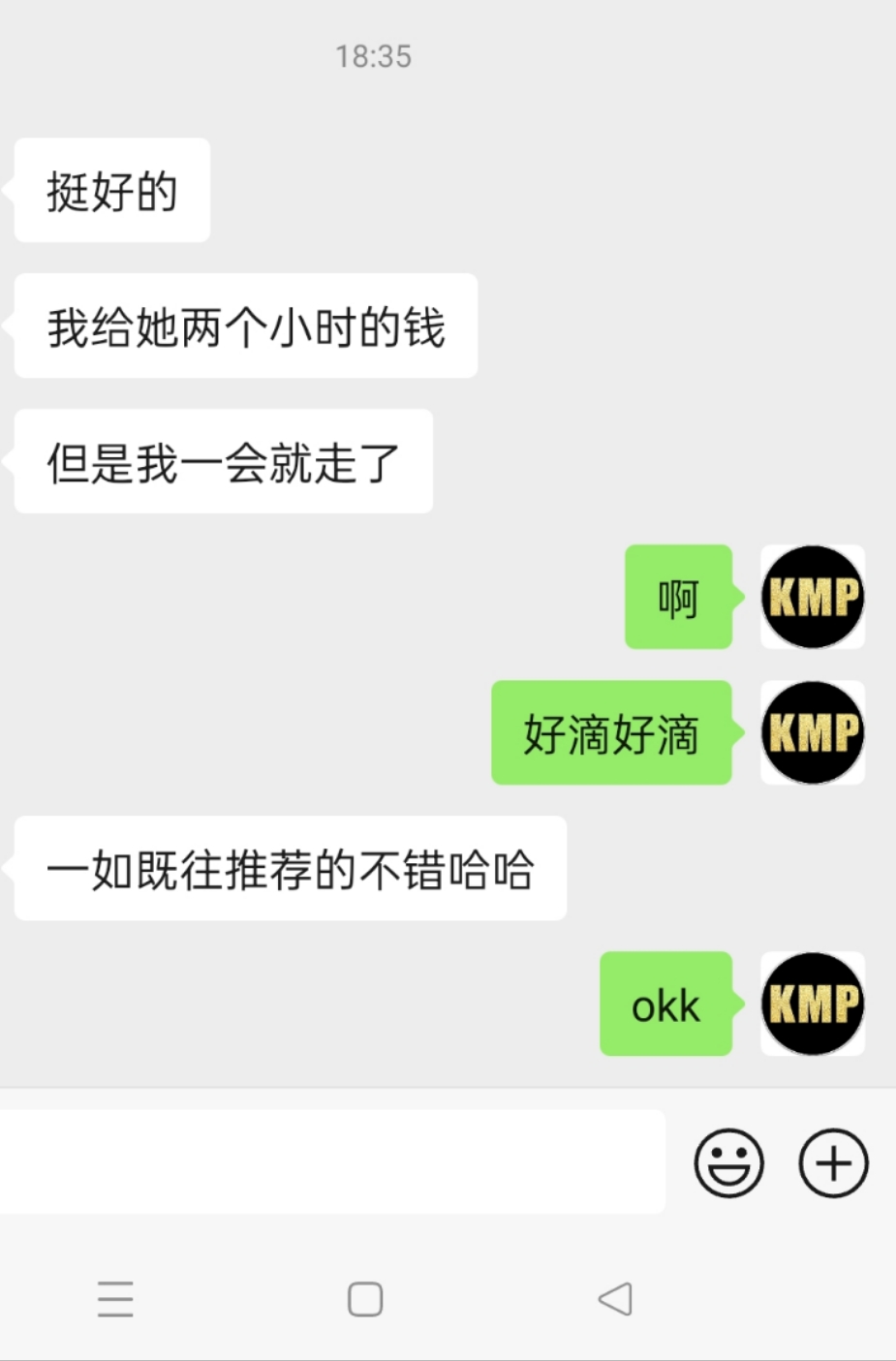
Task: Open the emoji picker
Action: click(x=728, y=1162)
